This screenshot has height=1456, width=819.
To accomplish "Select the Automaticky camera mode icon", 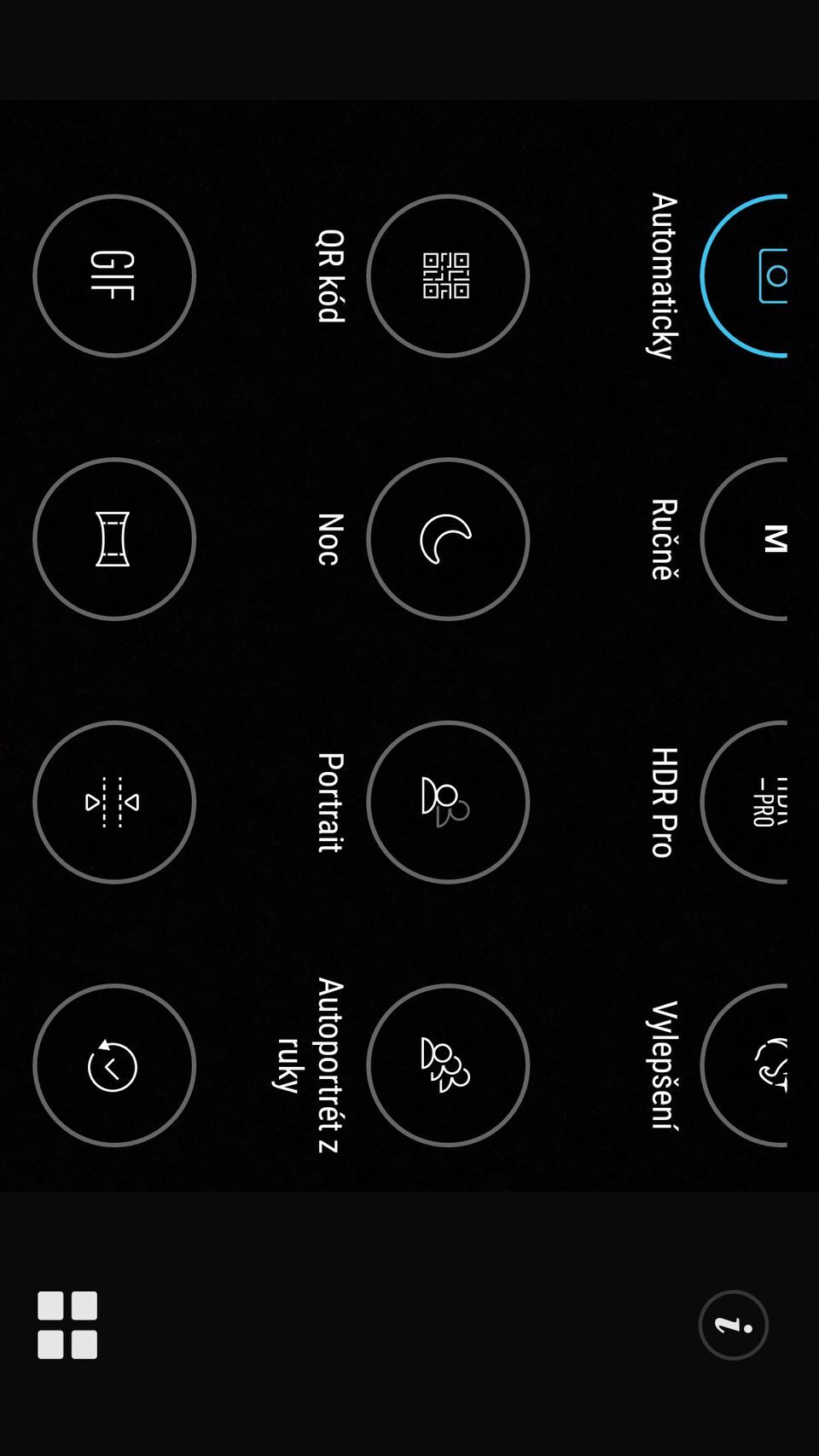I will (772, 275).
